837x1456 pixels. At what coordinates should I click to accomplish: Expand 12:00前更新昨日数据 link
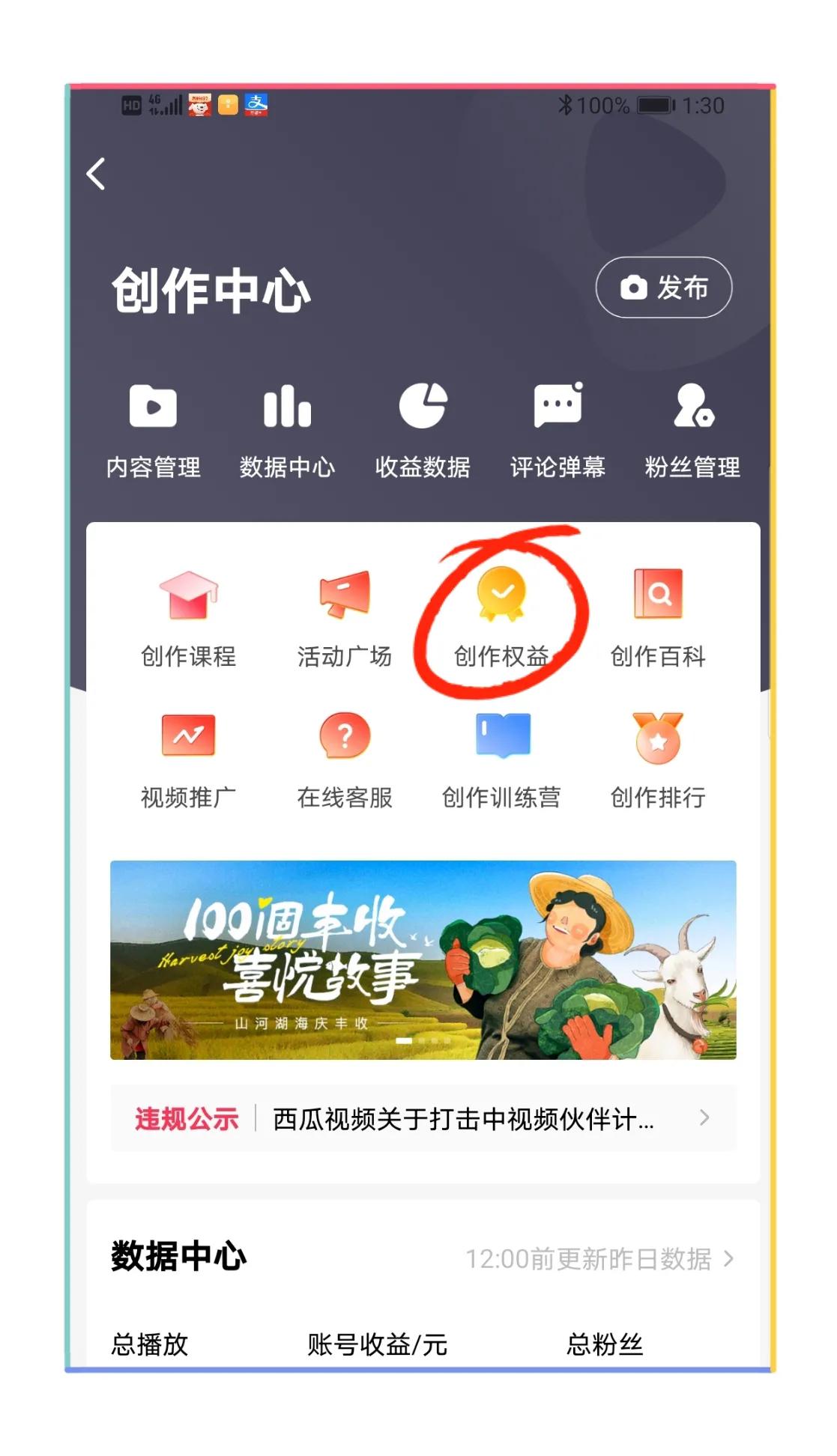click(599, 1259)
